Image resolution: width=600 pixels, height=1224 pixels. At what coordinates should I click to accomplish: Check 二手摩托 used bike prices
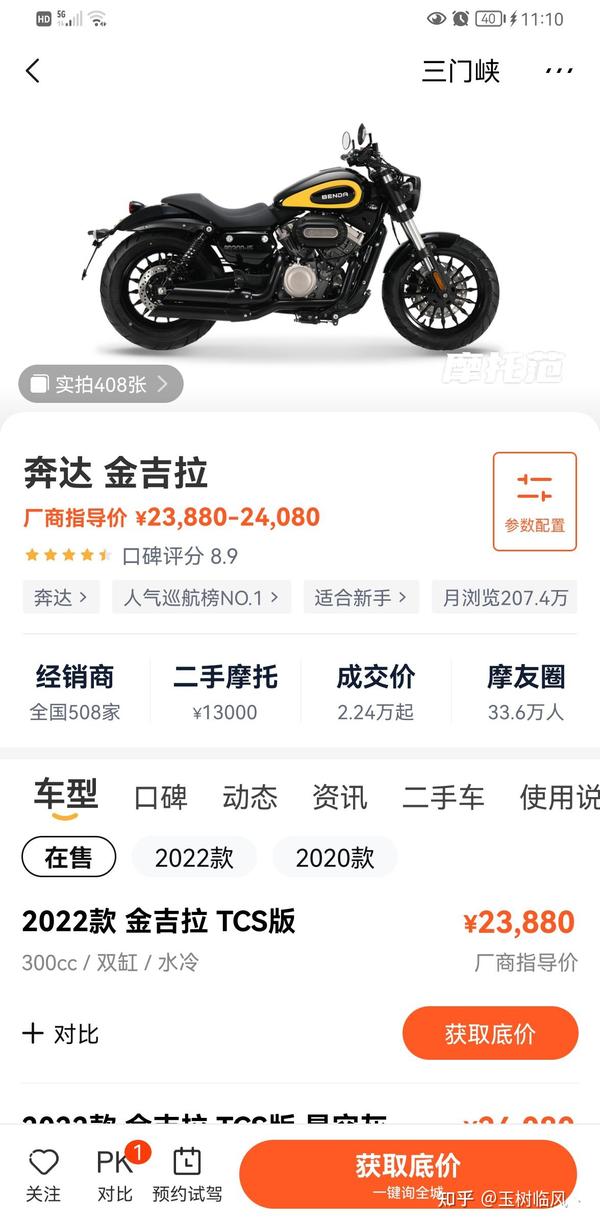(225, 692)
